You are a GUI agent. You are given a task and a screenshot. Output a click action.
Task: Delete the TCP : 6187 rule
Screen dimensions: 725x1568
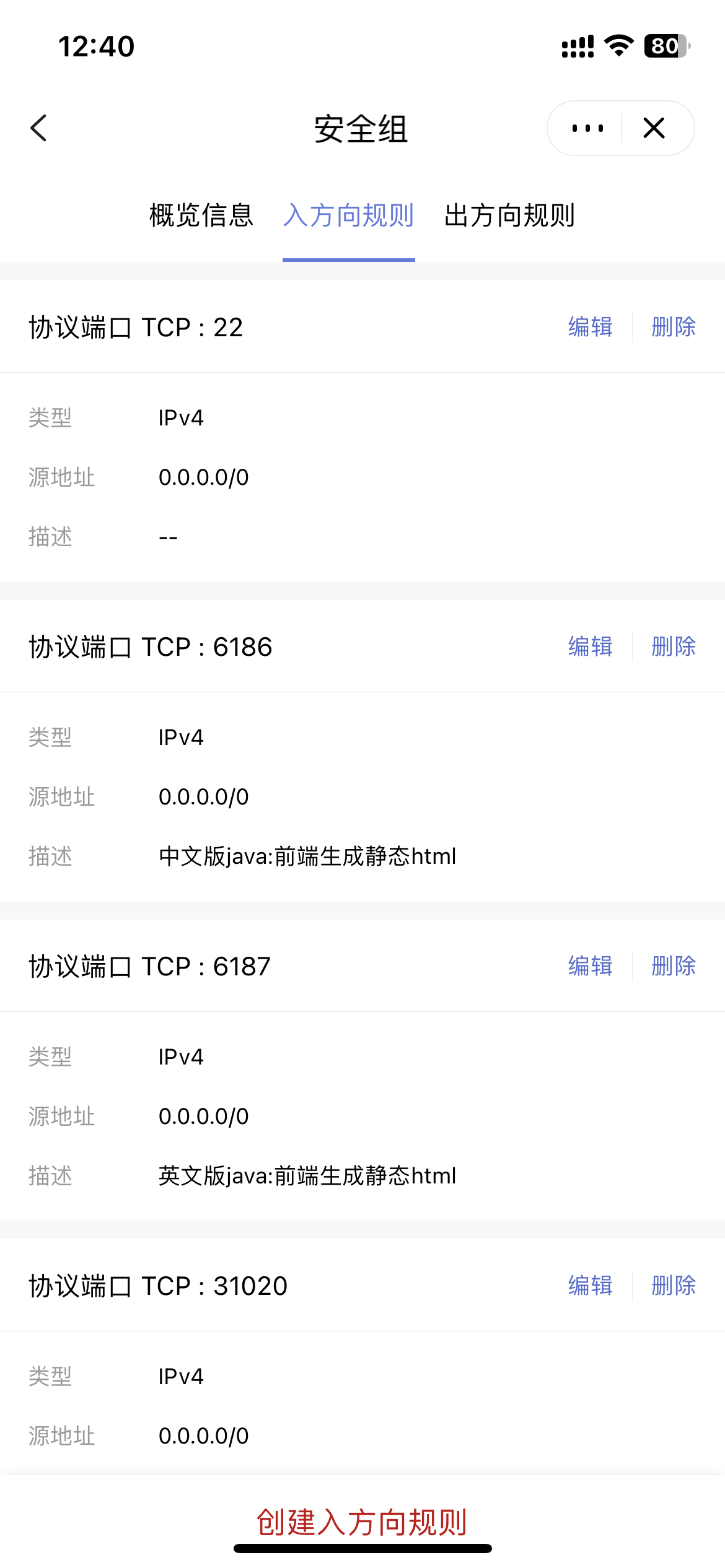[x=674, y=966]
